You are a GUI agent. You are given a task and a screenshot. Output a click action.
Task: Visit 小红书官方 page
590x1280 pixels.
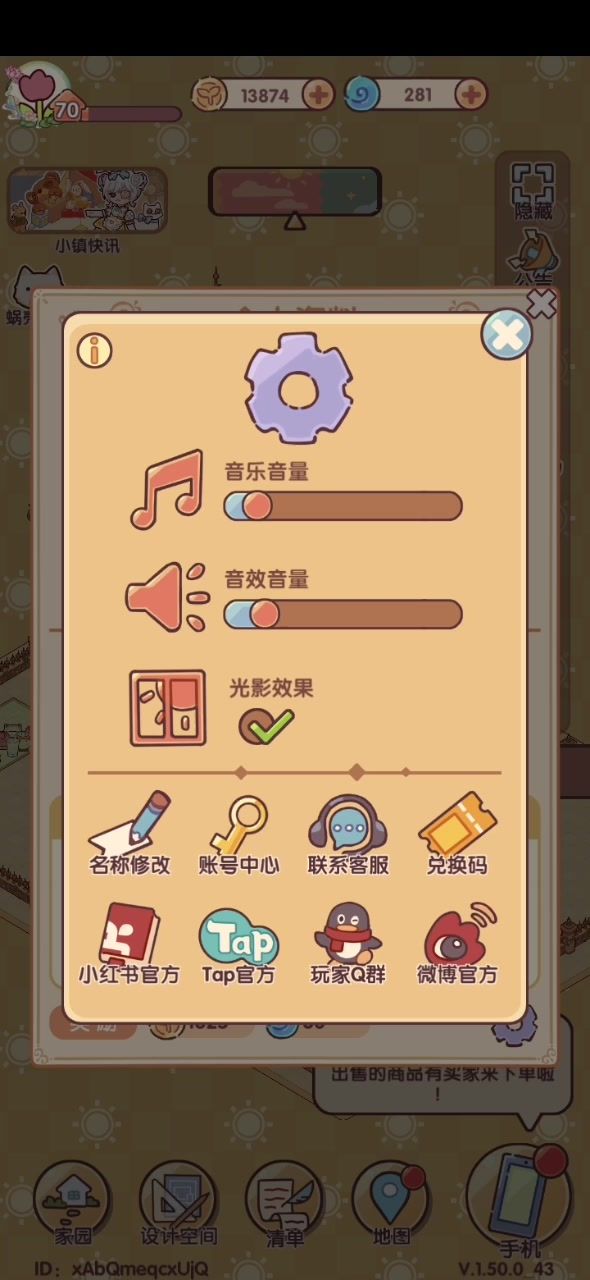click(x=130, y=944)
